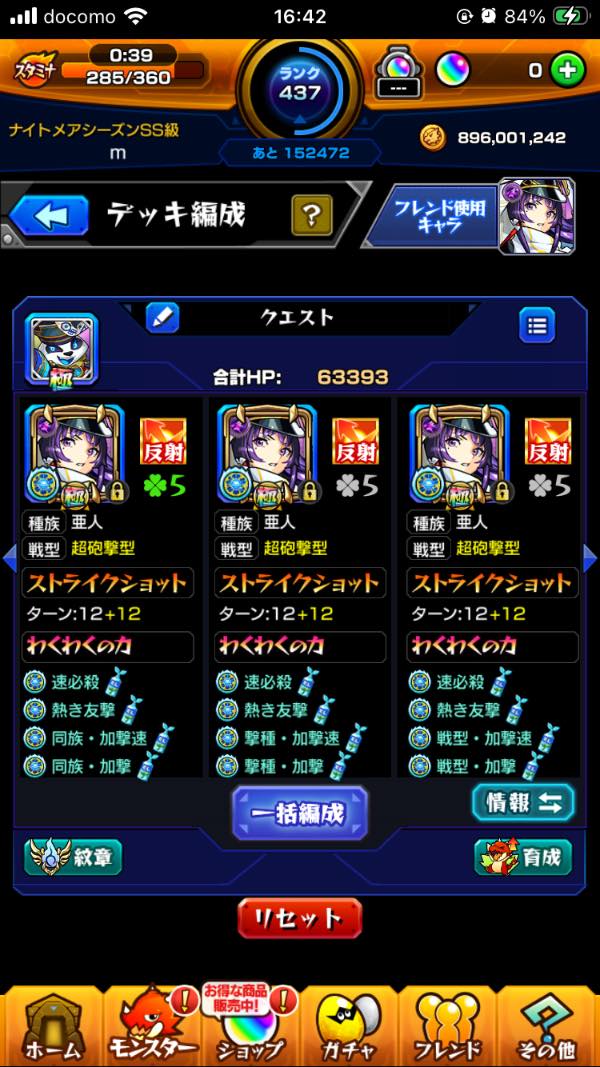
Task: Select the panda leader icon thumbnail
Action: point(61,349)
